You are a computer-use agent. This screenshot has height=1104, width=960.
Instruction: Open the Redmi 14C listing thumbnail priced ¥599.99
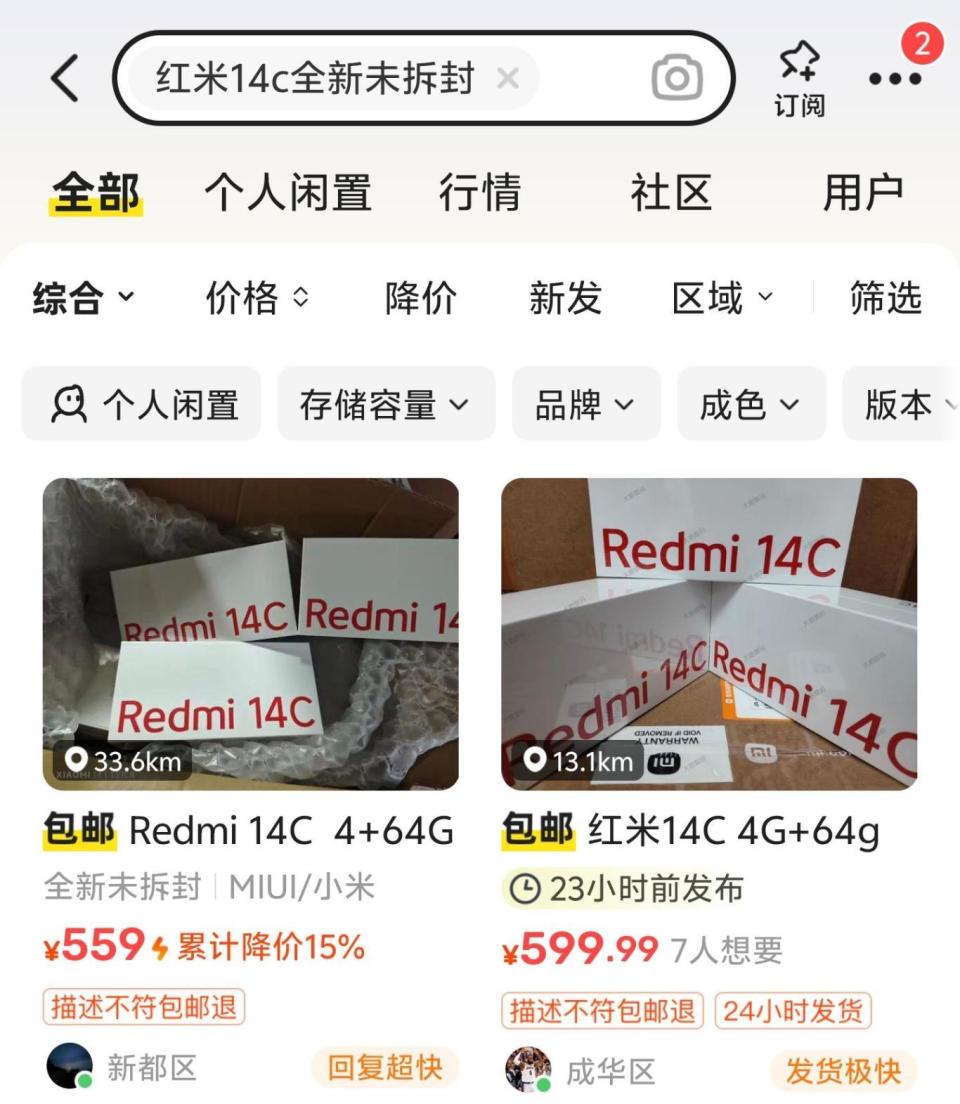tap(710, 632)
